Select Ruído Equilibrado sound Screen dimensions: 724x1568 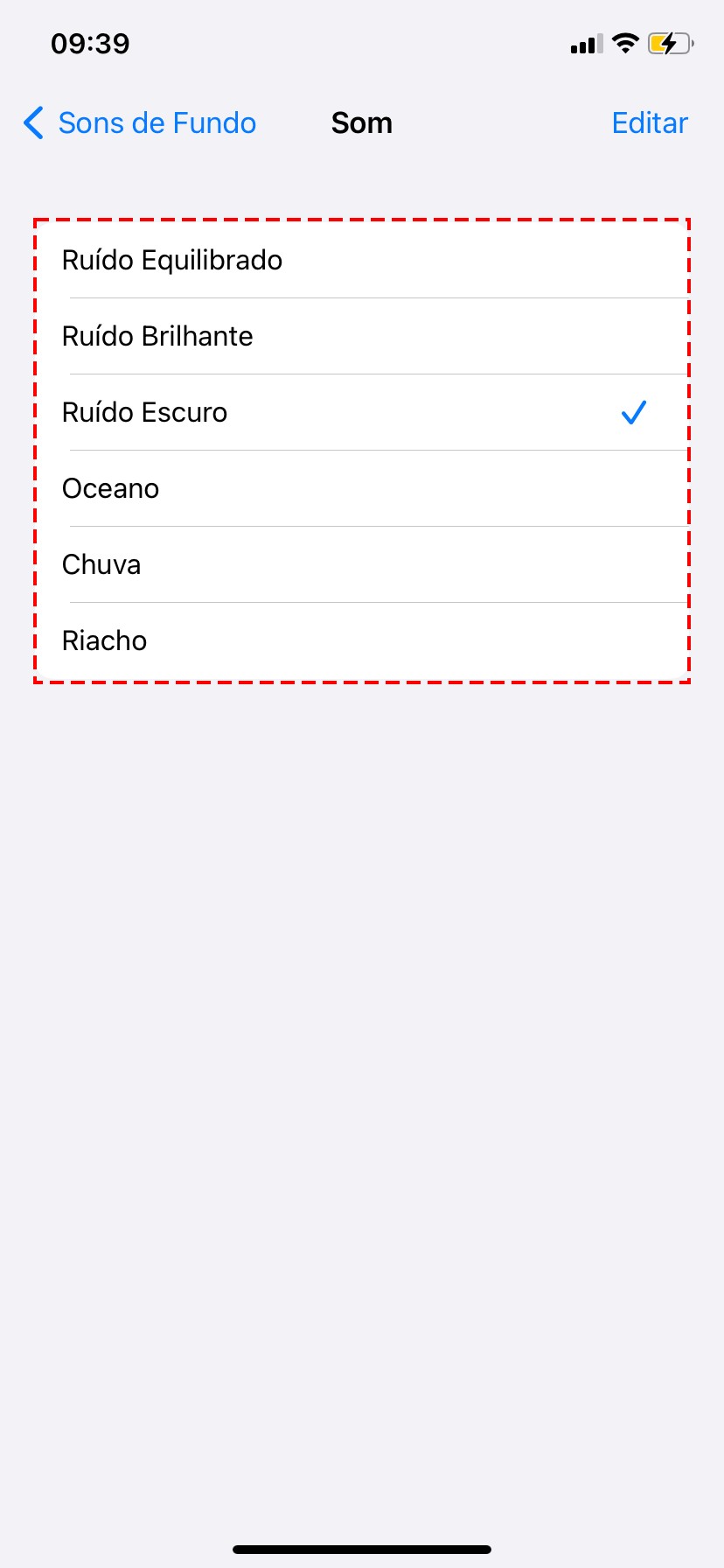coord(361,261)
